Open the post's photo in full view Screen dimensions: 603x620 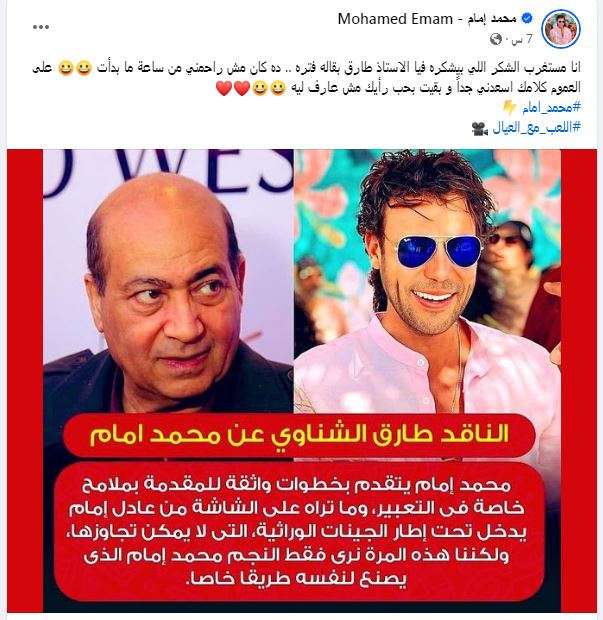pyautogui.click(x=302, y=380)
